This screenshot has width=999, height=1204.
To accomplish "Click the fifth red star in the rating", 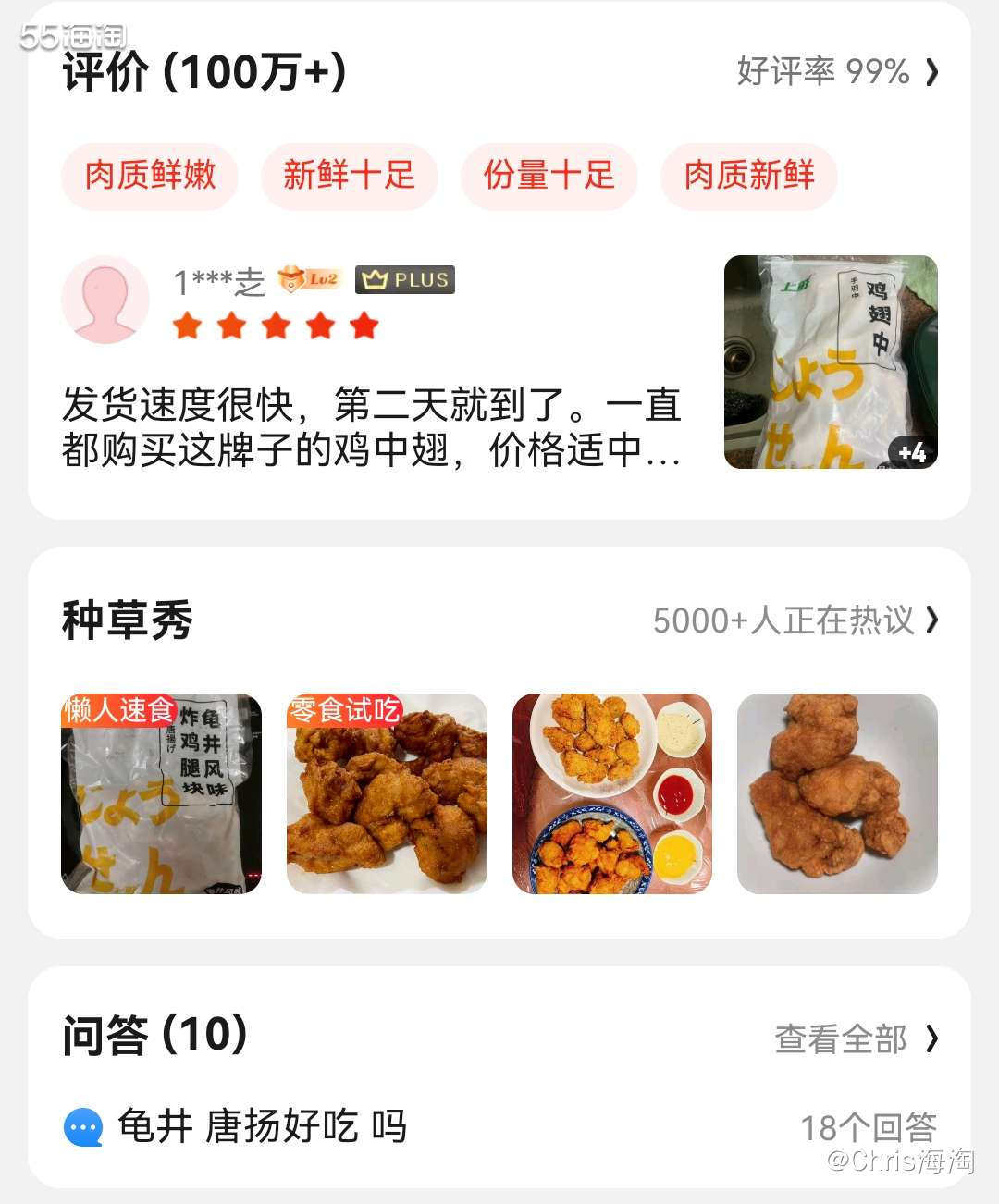I will [364, 326].
